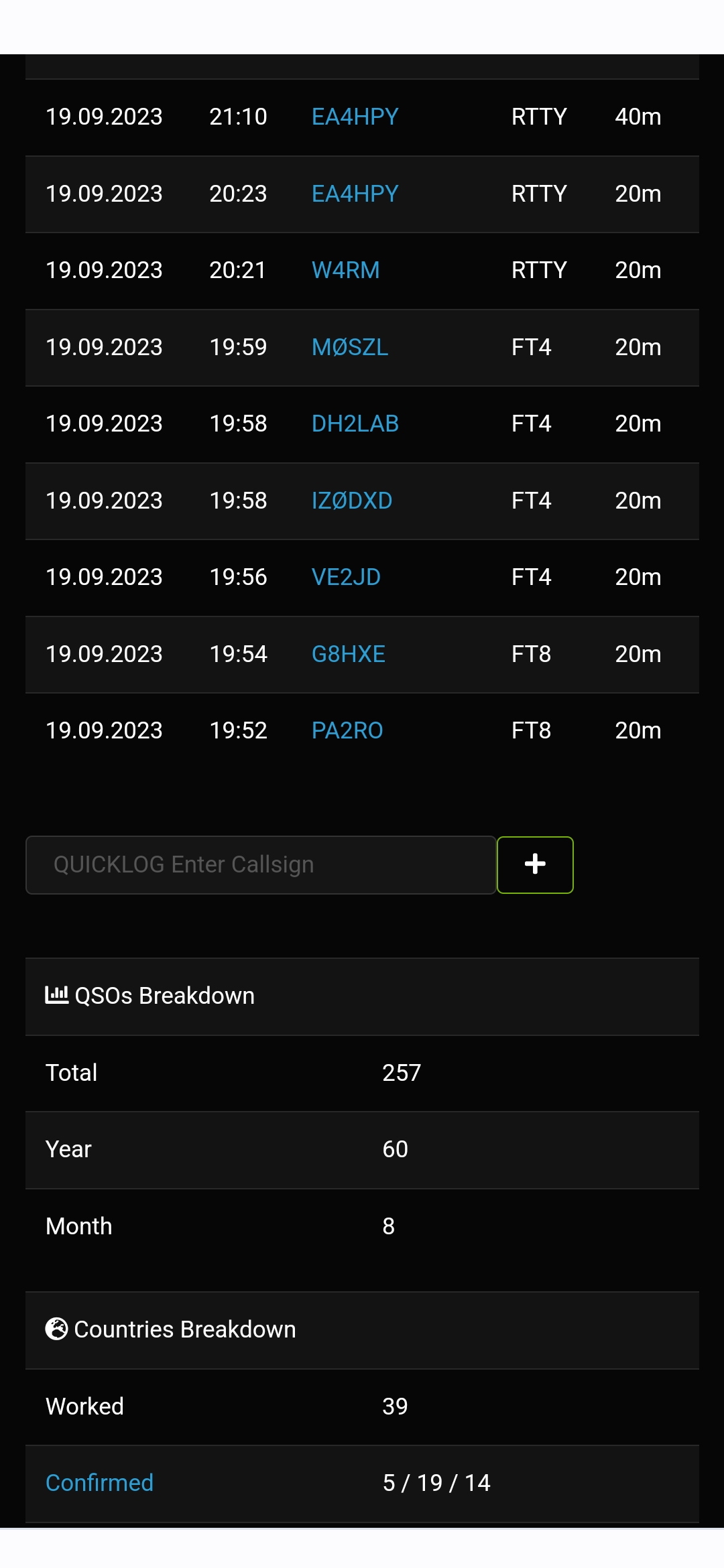Open the EA4HPY 20m RTTY contact
724x1568 pixels.
pyautogui.click(x=355, y=194)
